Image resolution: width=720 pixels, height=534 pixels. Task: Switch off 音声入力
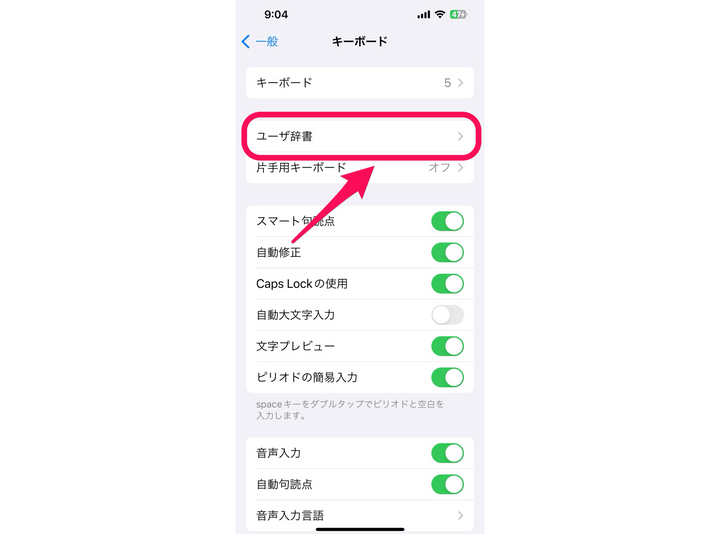[x=447, y=453]
